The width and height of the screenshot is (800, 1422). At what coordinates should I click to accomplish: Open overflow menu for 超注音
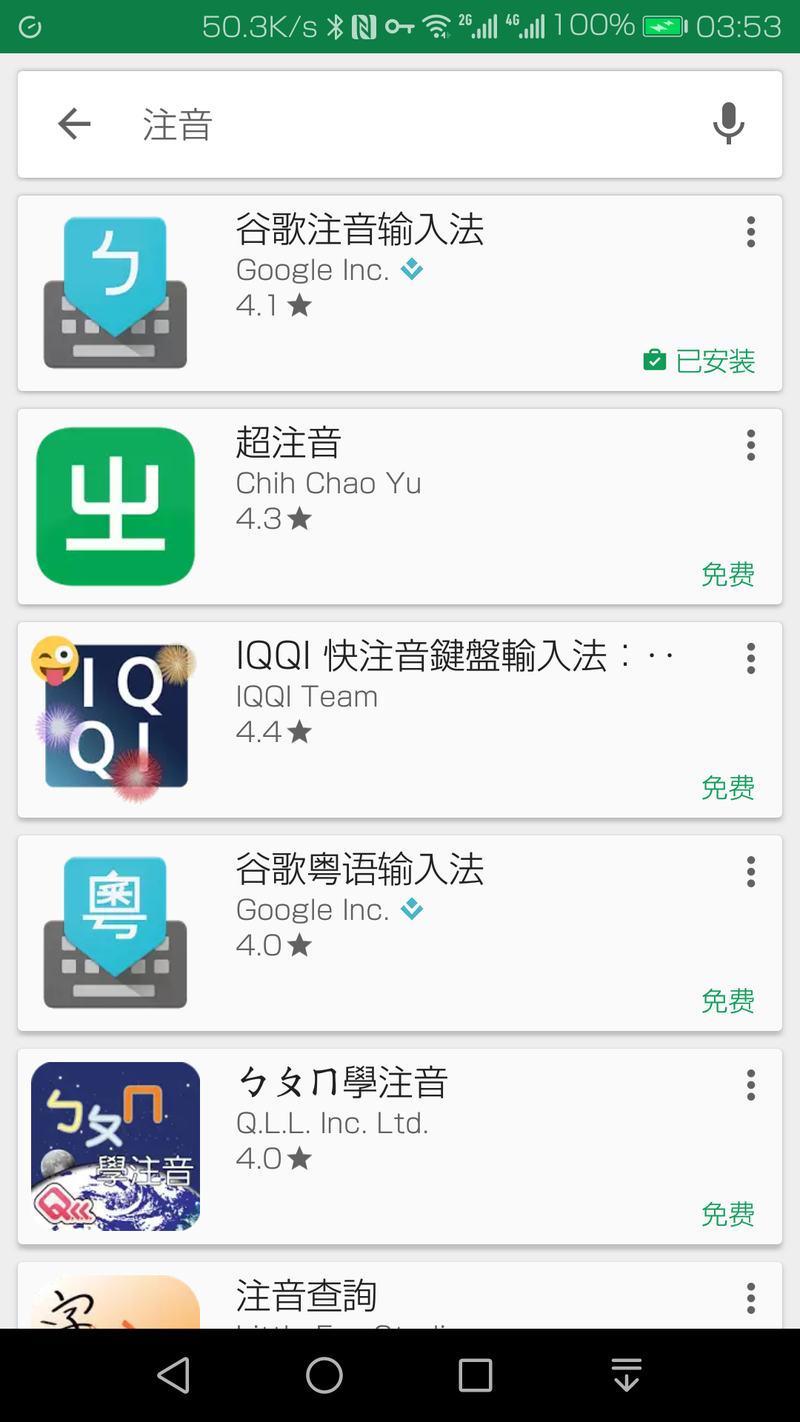click(750, 445)
